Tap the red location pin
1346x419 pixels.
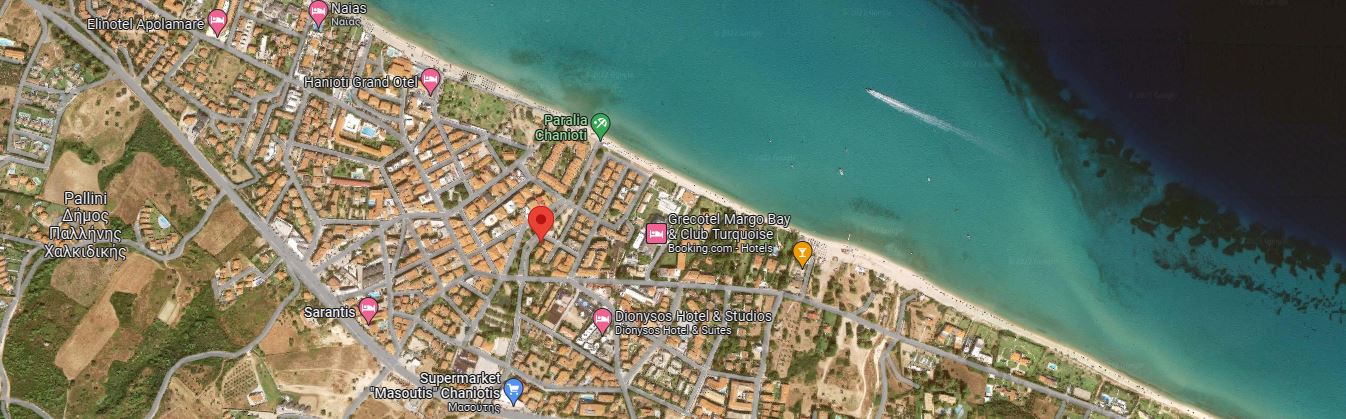[541, 222]
